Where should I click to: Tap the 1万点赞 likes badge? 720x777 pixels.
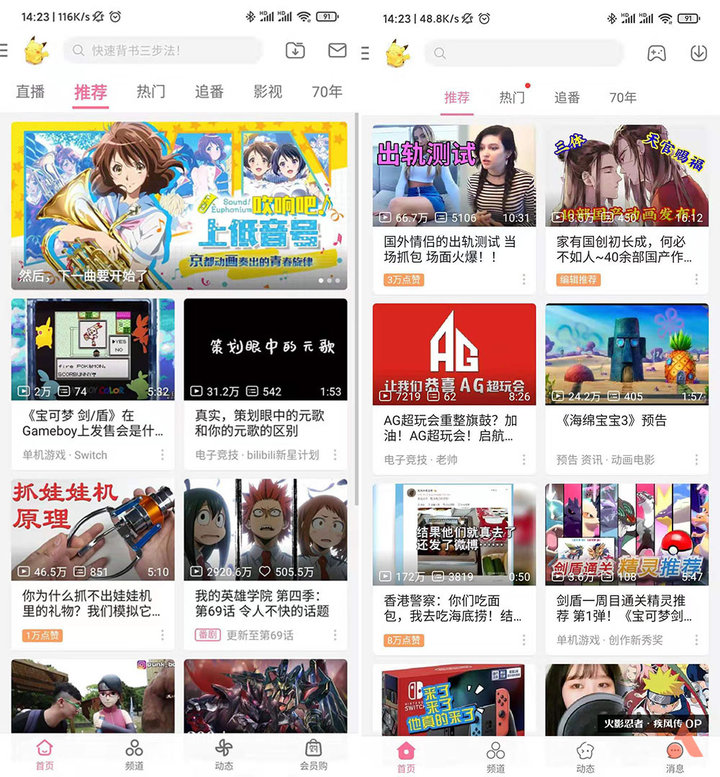click(44, 636)
